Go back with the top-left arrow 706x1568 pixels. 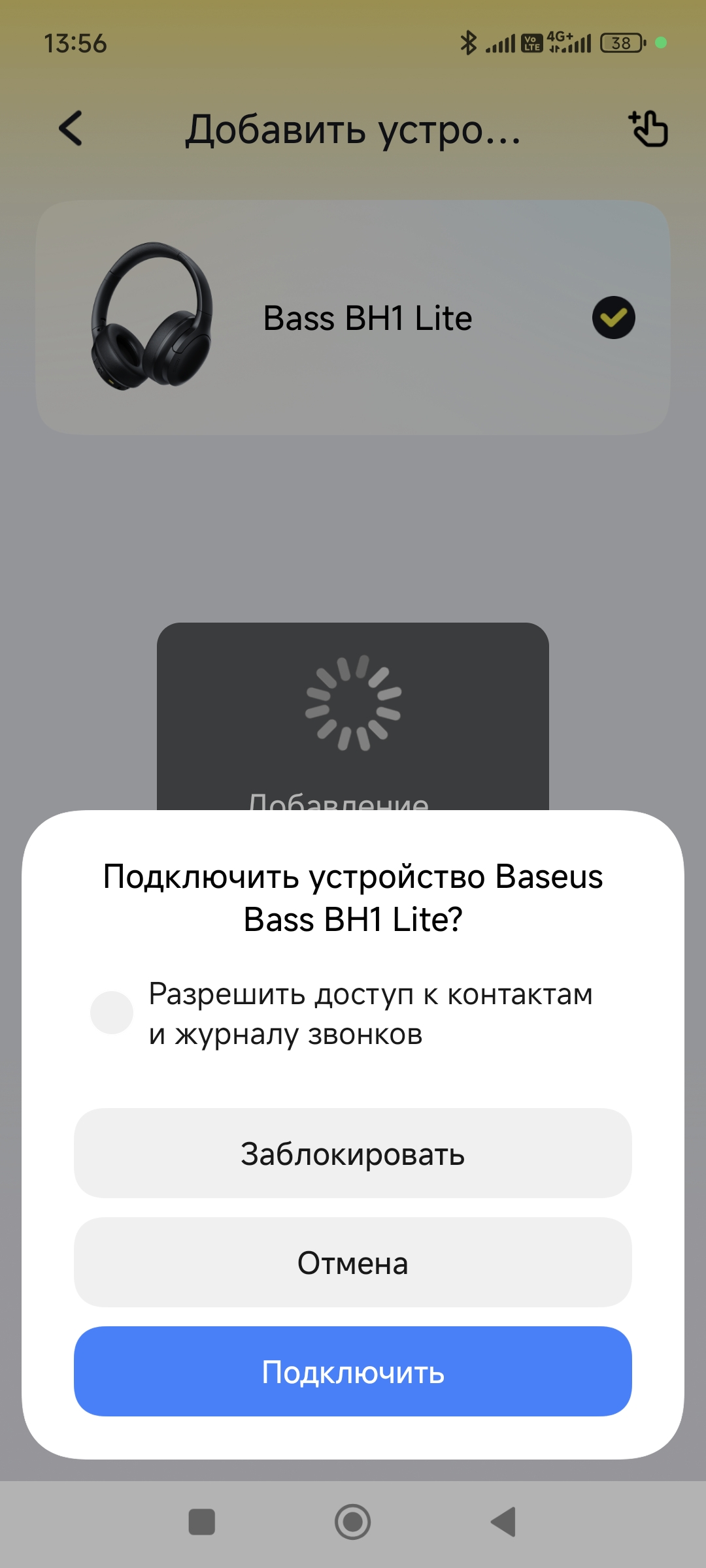(x=71, y=128)
